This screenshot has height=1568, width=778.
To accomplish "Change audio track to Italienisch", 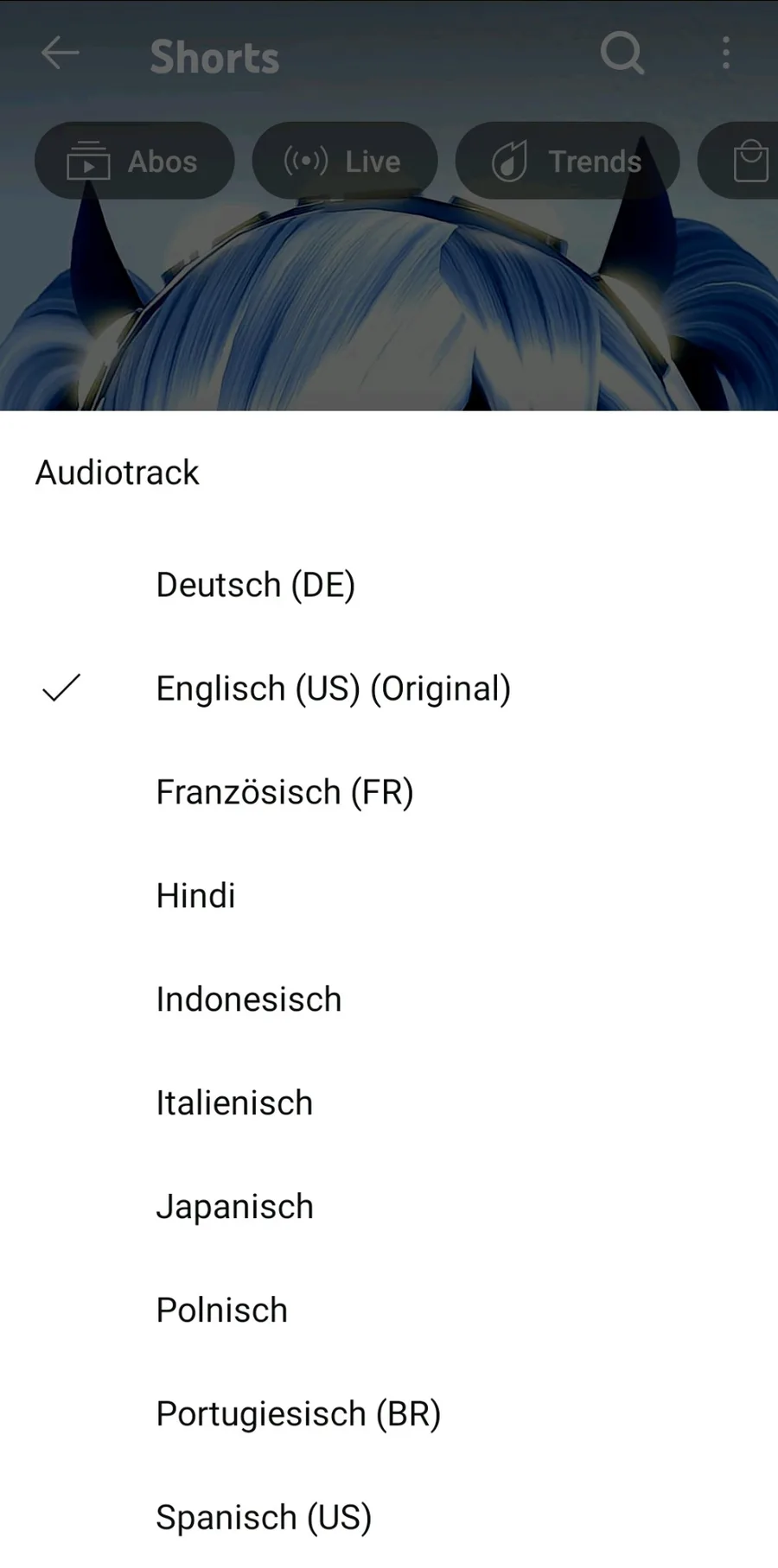I will (x=389, y=1103).
